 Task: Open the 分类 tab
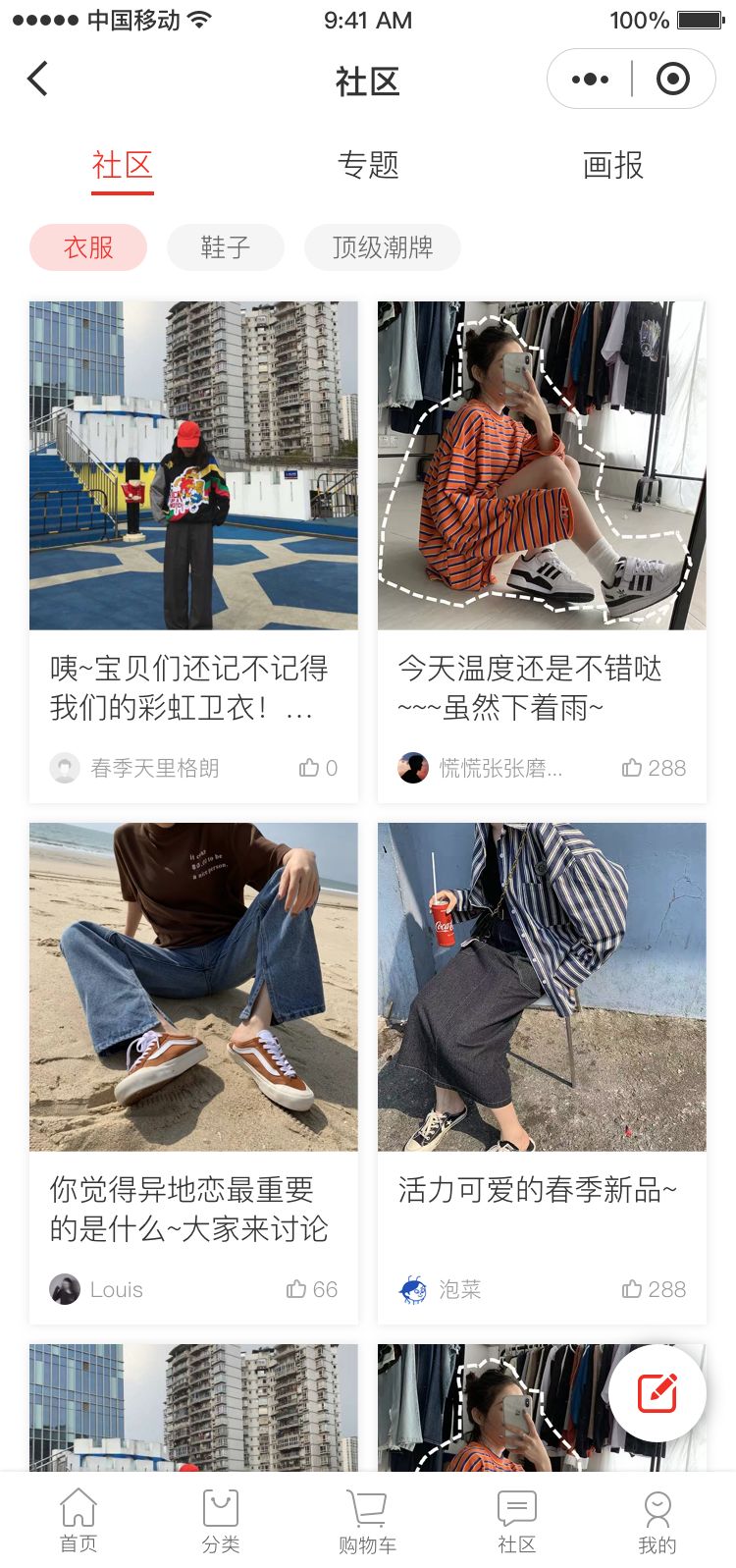221,1520
